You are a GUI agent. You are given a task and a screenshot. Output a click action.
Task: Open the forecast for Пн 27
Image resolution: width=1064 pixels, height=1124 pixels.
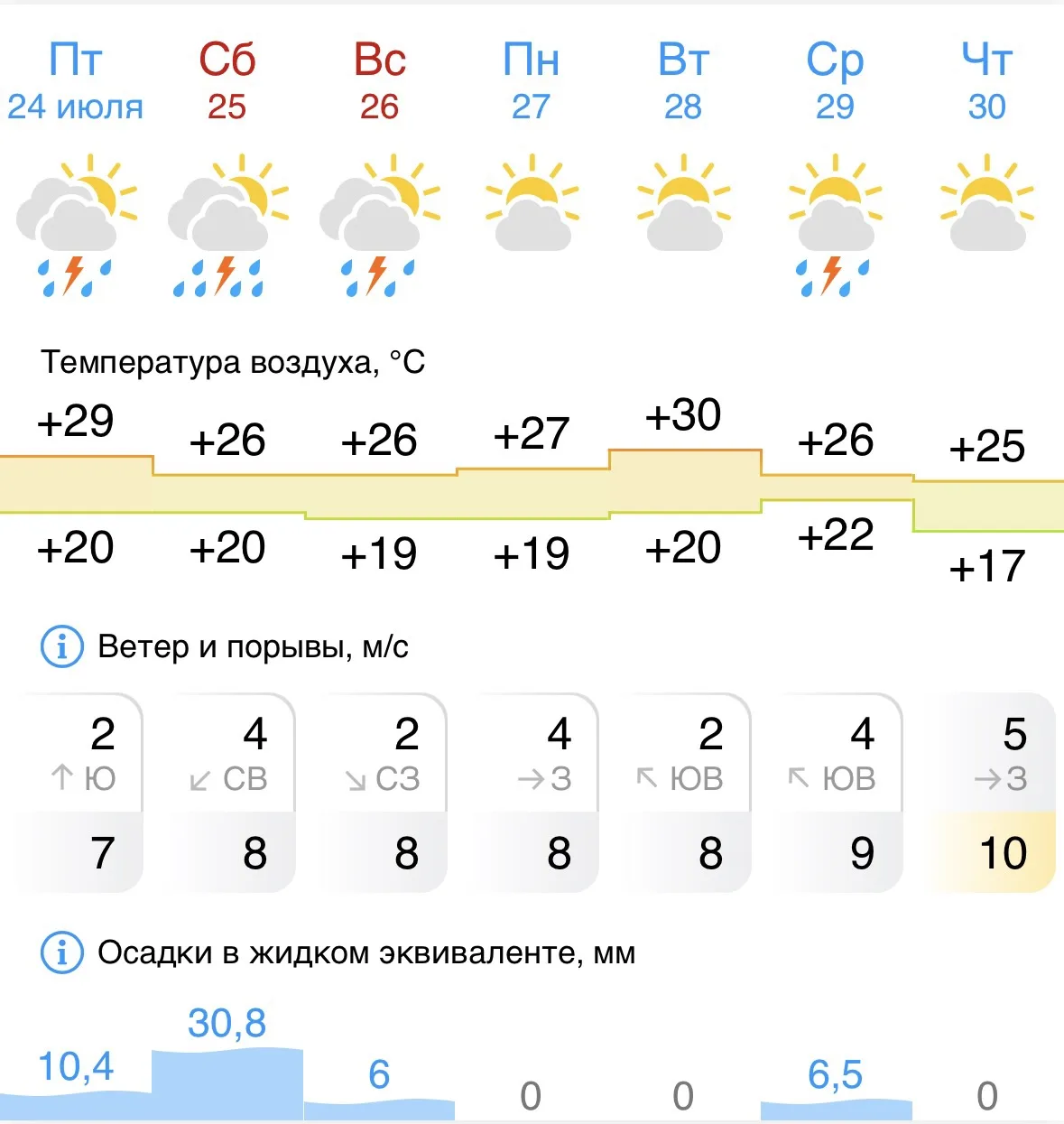pyautogui.click(x=532, y=81)
